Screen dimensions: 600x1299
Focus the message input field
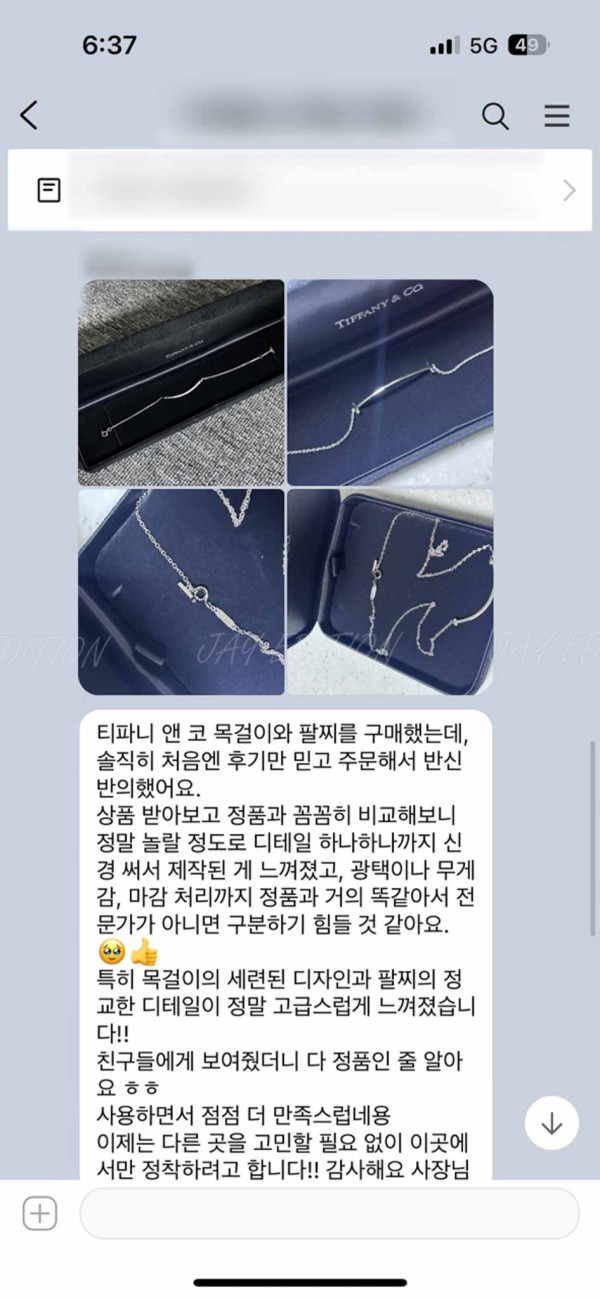pyautogui.click(x=330, y=1214)
